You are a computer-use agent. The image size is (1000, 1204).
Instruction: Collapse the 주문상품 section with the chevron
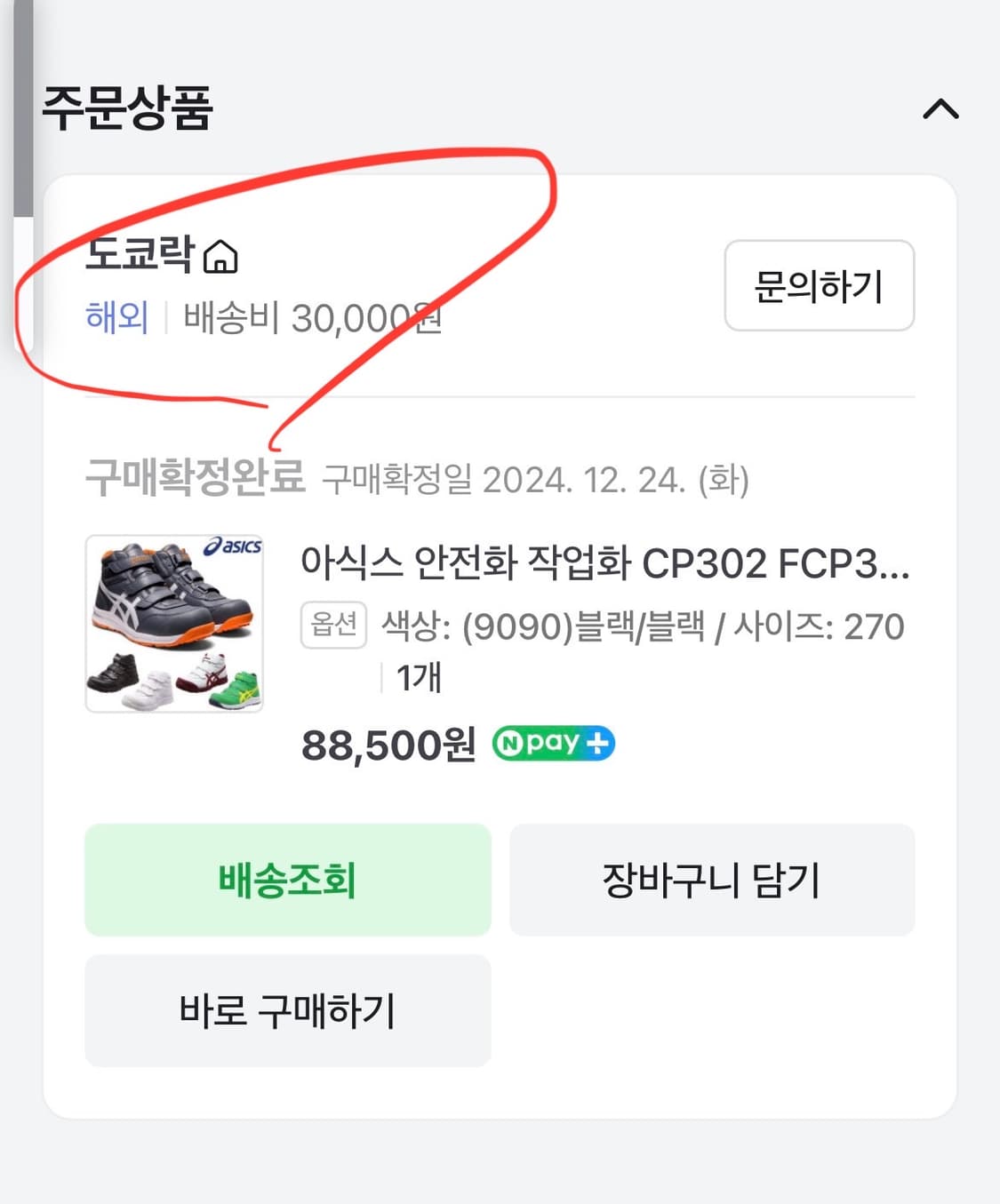click(942, 109)
